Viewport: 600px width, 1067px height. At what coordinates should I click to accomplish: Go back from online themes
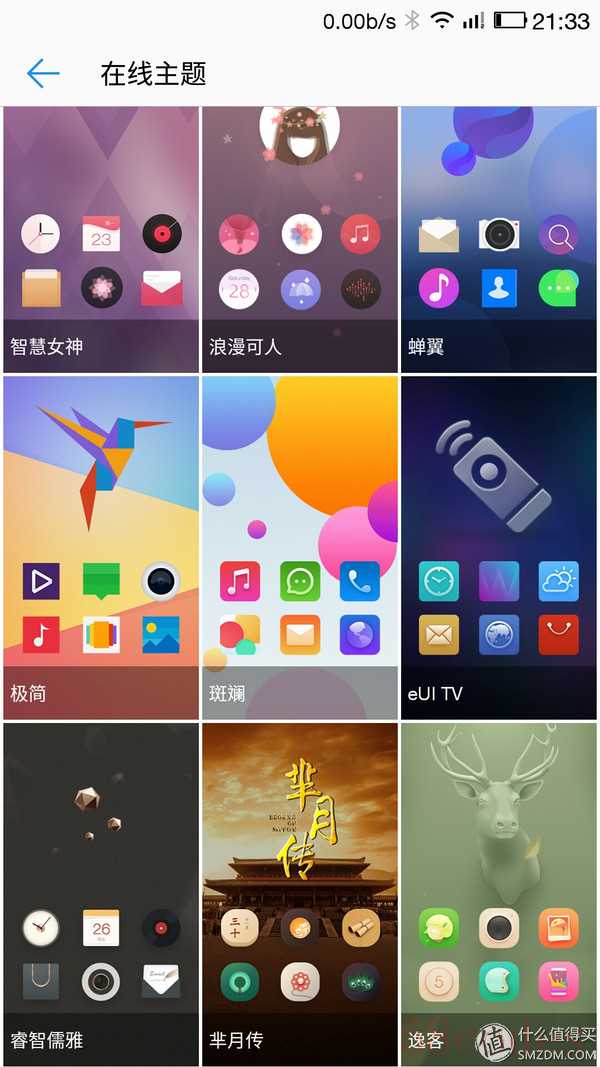tap(43, 73)
